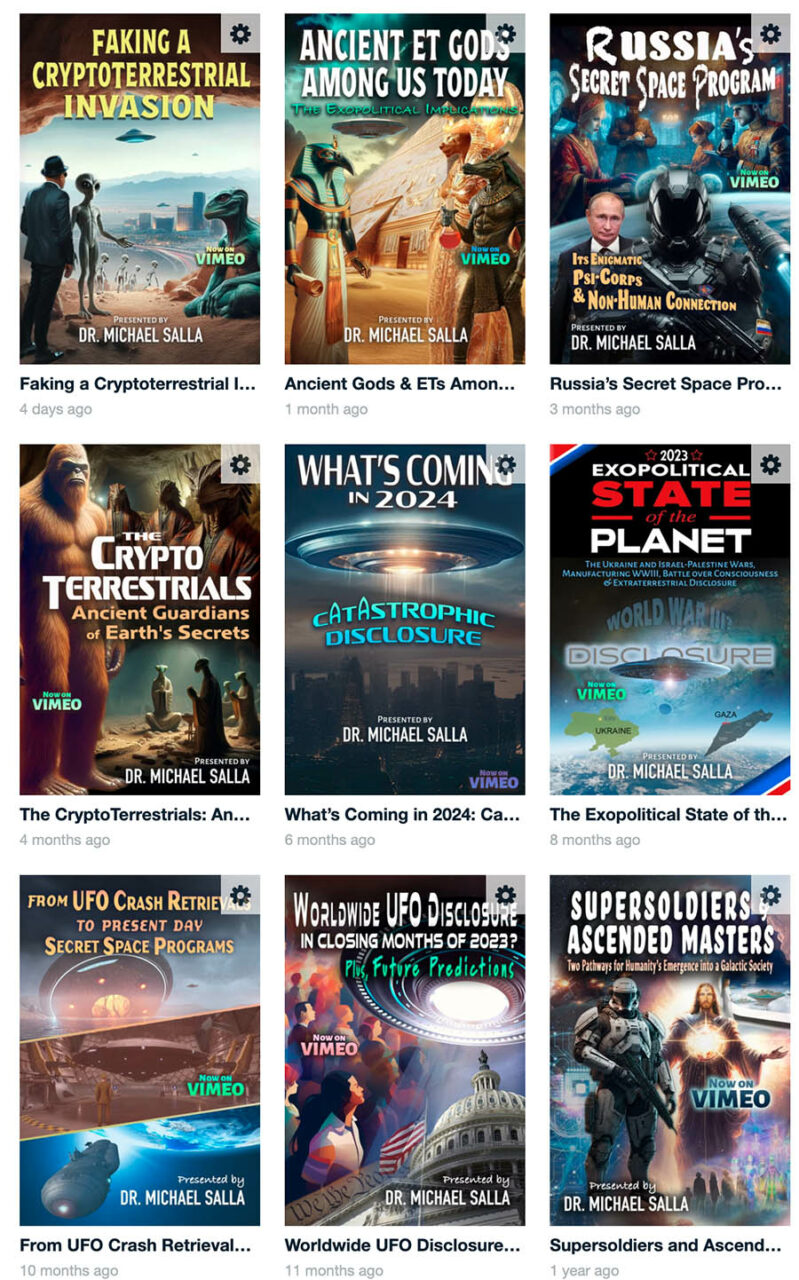Tap gear icon on The CryptoTerrestrials tile
Screen dimensions: 799x1280
coord(240,464)
